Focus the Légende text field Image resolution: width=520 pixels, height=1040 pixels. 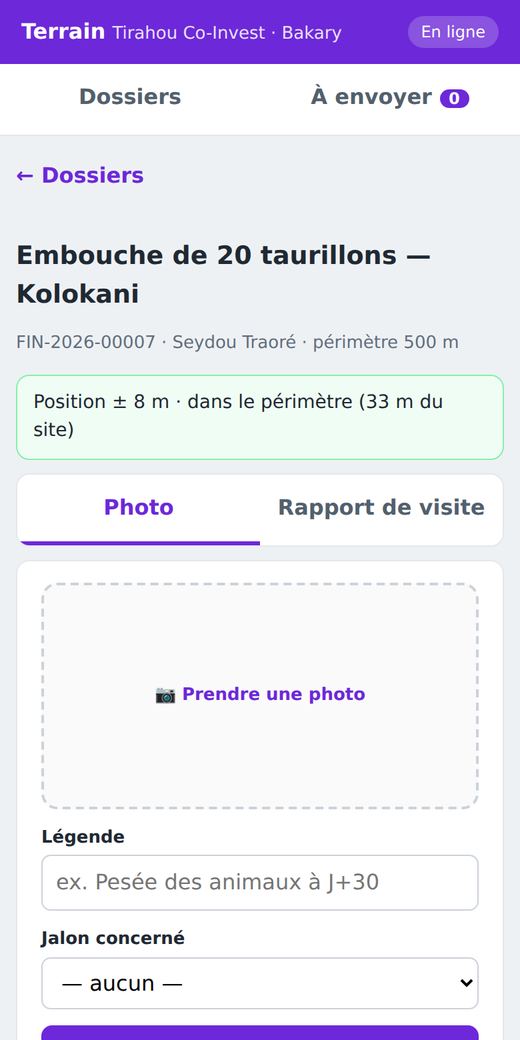click(260, 882)
